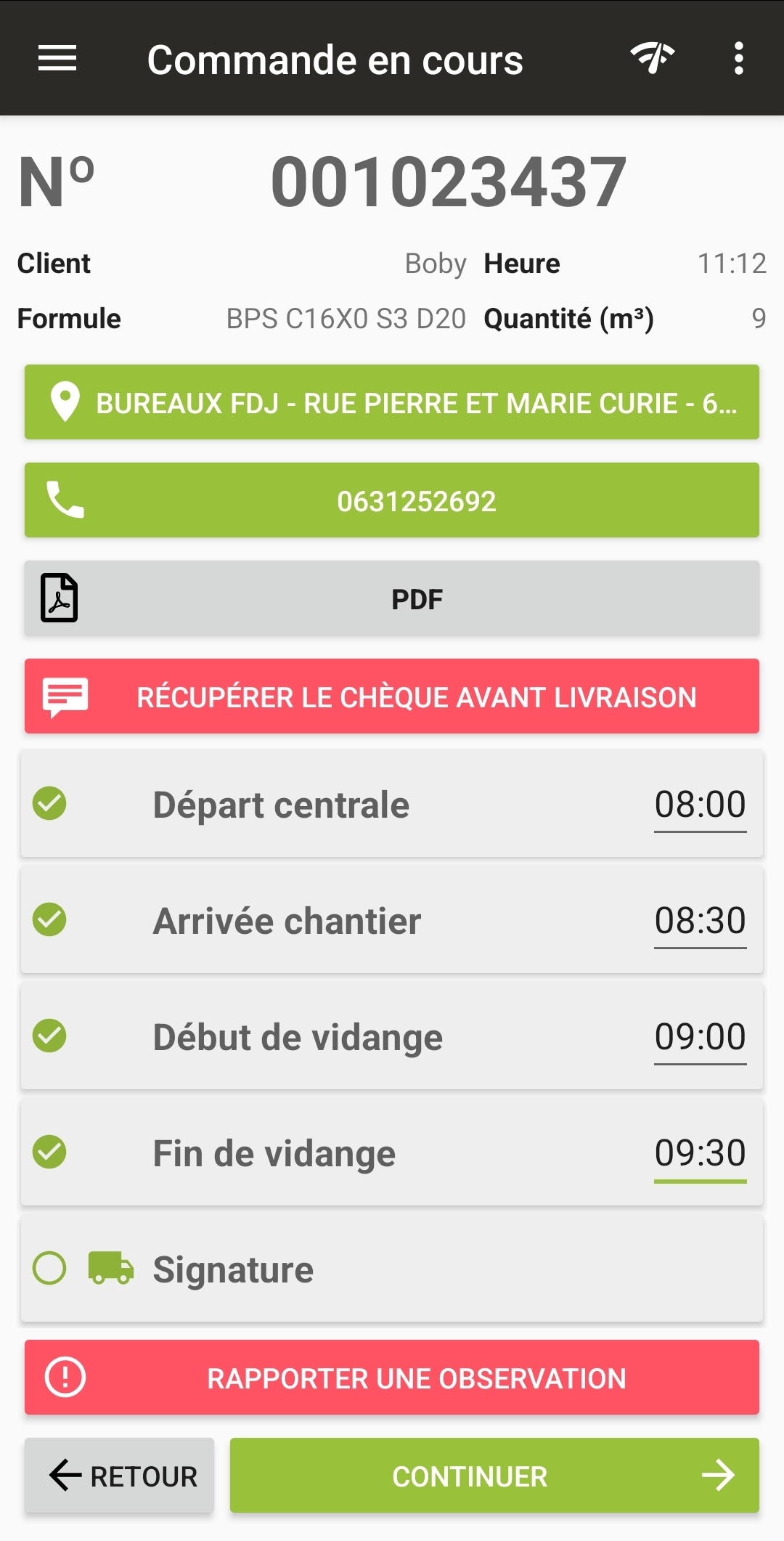The height and width of the screenshot is (1541, 784).
Task: Go back with the Retour button
Action: 120,1476
